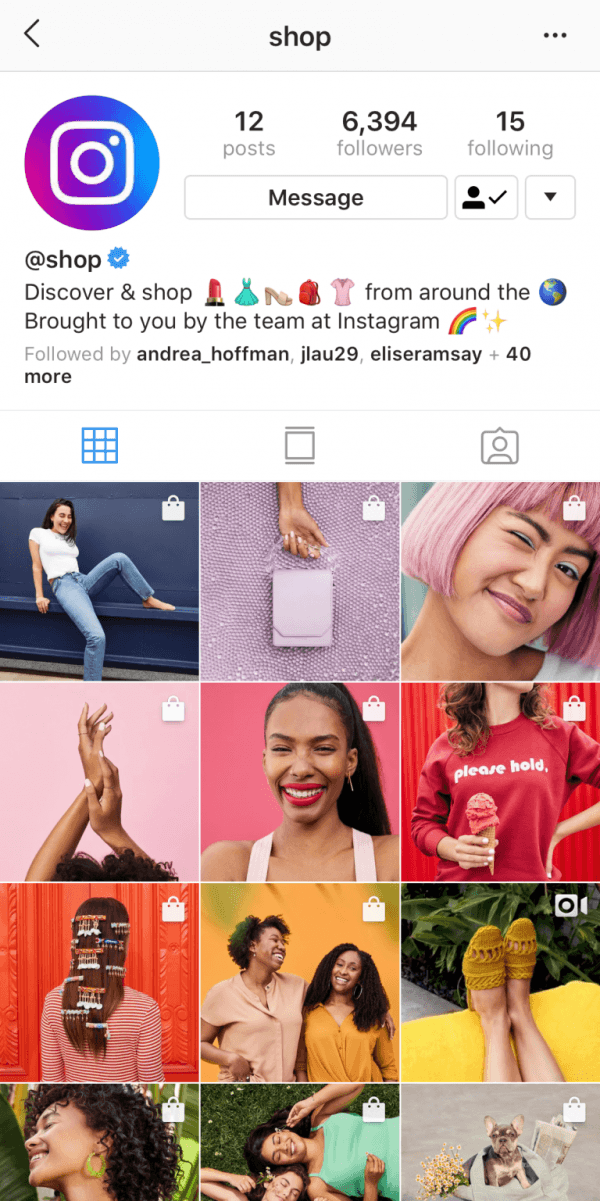Image resolution: width=600 pixels, height=1201 pixels.
Task: Switch to the grid view tab
Action: tap(100, 445)
